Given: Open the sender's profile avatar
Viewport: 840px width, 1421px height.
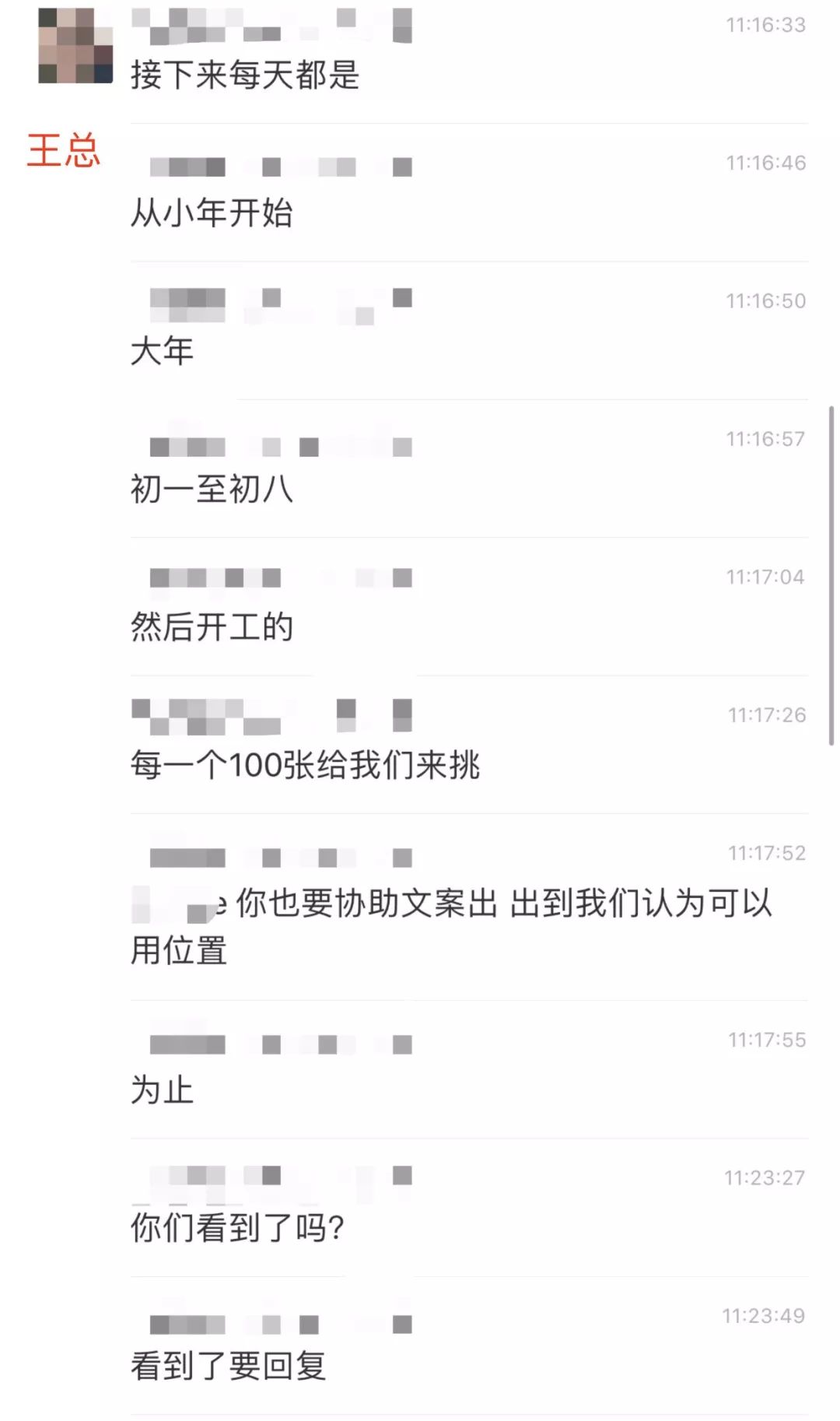Looking at the screenshot, I should [x=75, y=43].
